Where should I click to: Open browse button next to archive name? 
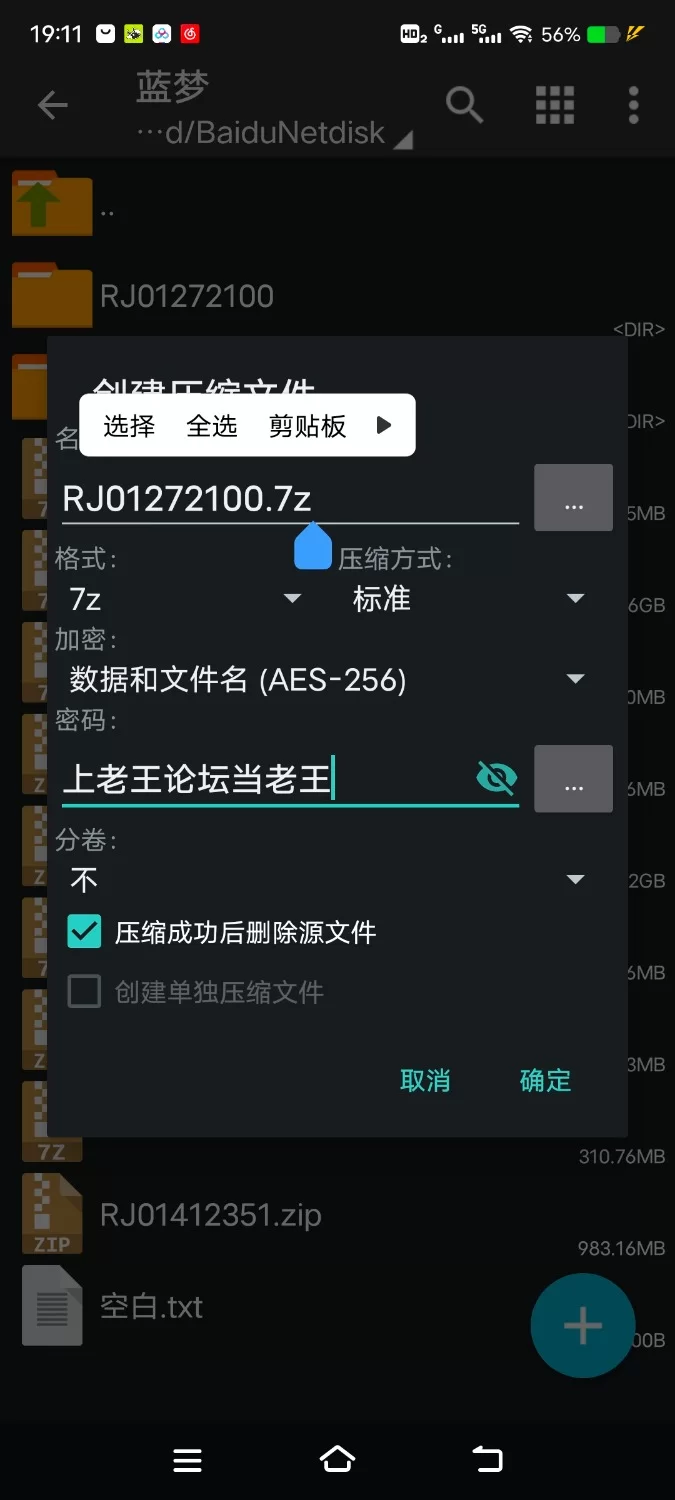pyautogui.click(x=573, y=498)
